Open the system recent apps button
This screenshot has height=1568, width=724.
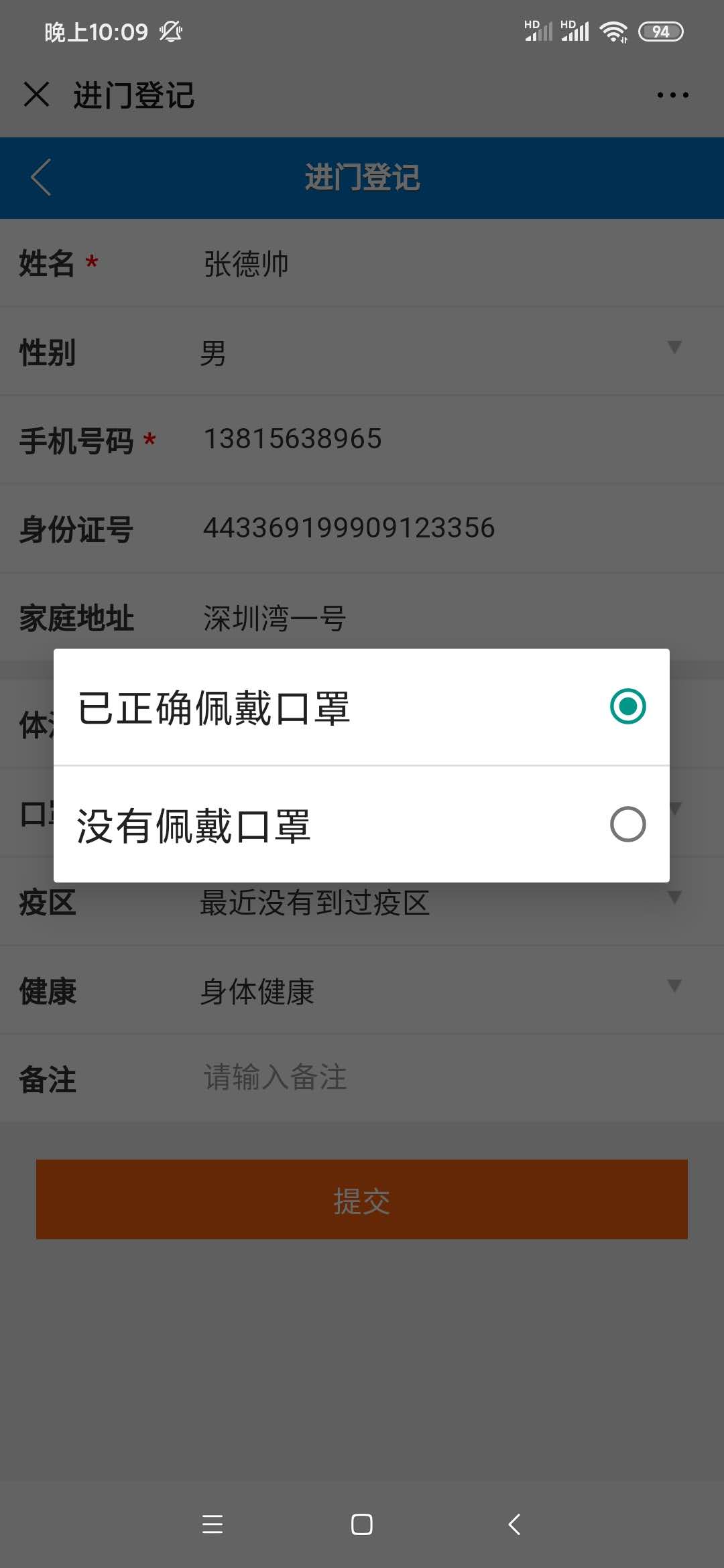(x=213, y=1524)
